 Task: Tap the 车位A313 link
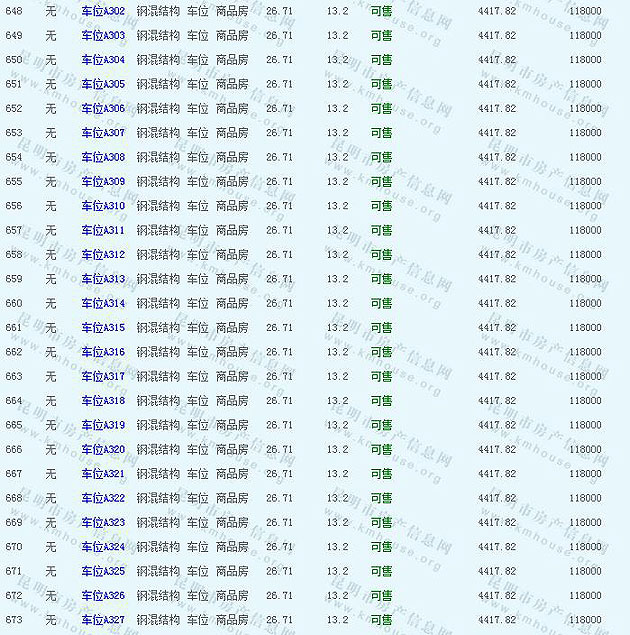103,279
